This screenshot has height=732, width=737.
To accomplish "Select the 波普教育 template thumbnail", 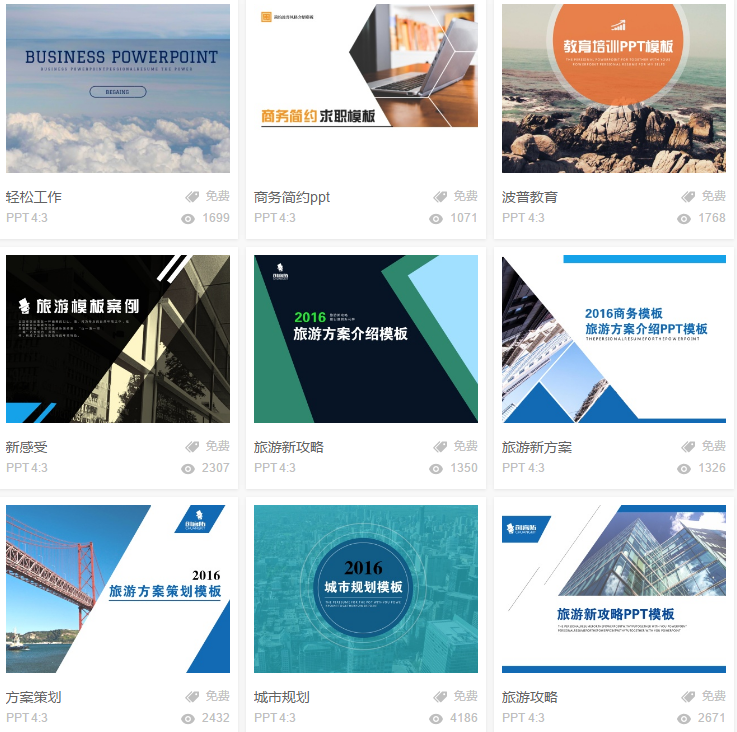I will tap(613, 90).
